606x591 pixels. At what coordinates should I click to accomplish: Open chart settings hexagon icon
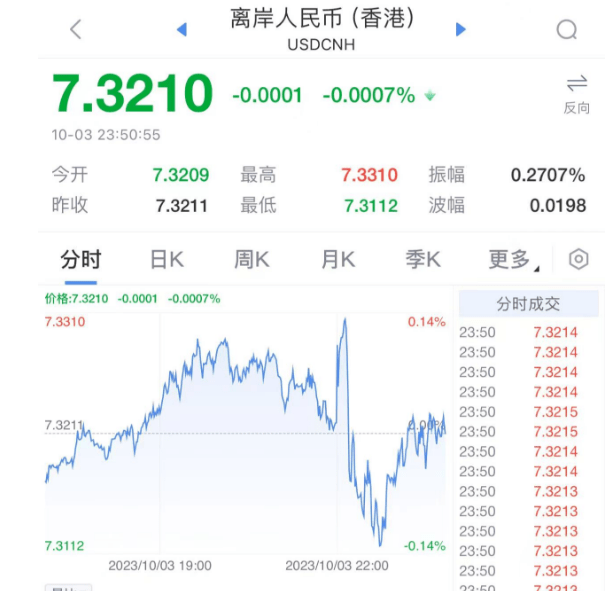[578, 260]
